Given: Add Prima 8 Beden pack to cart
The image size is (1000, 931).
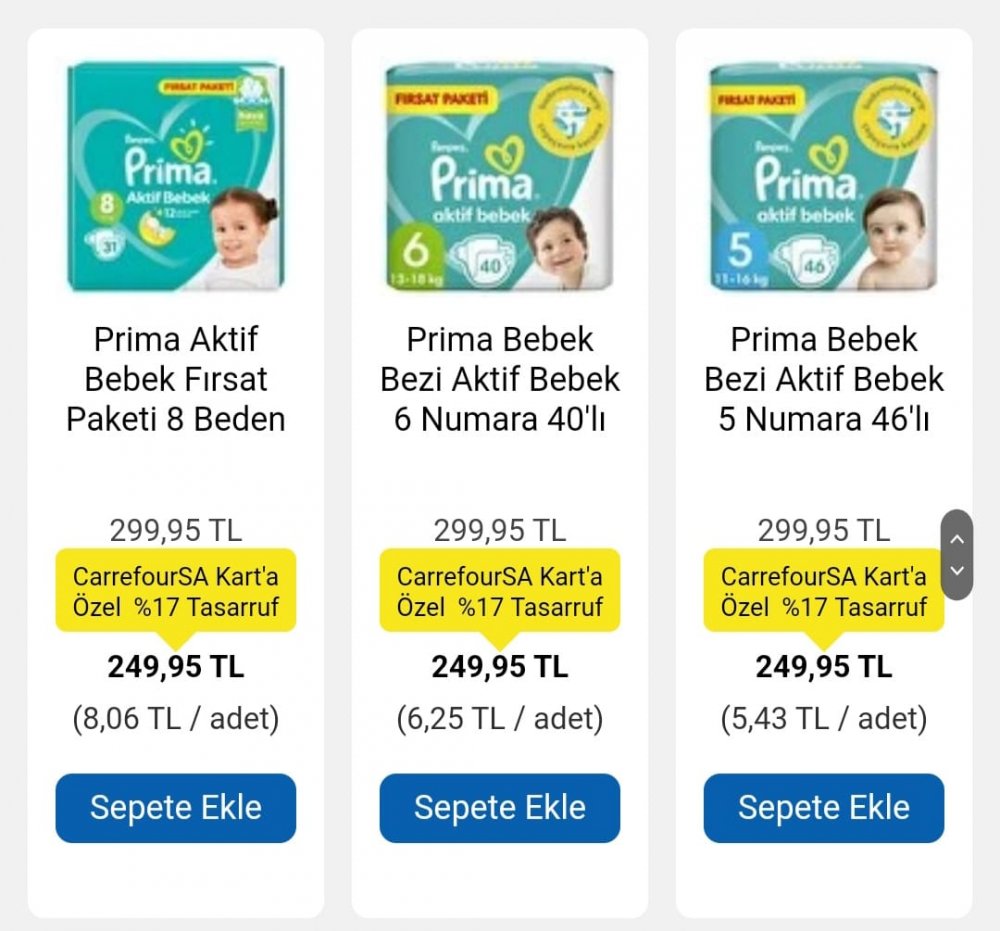Looking at the screenshot, I should (175, 807).
